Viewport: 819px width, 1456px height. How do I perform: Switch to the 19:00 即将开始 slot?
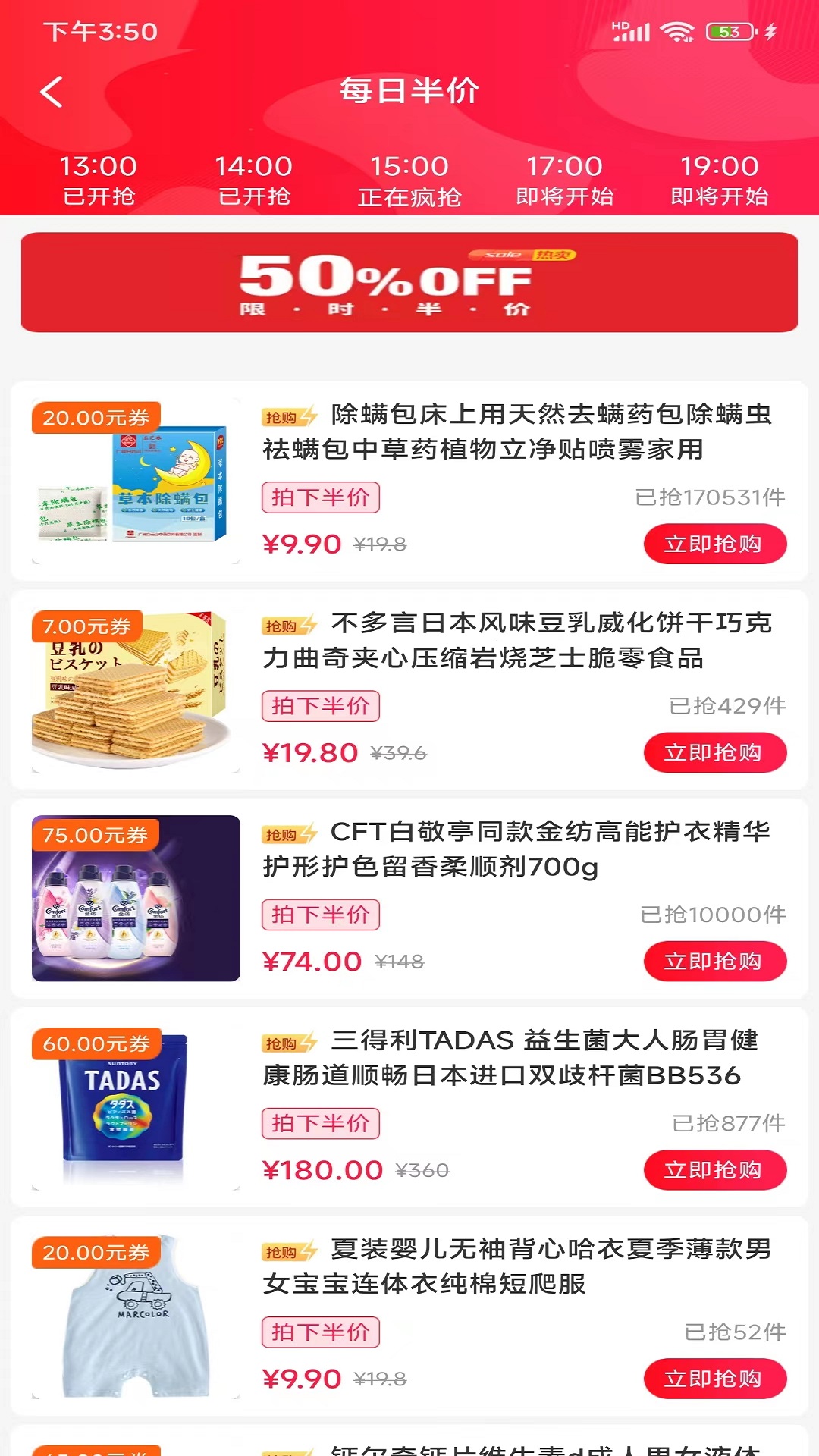(x=720, y=180)
